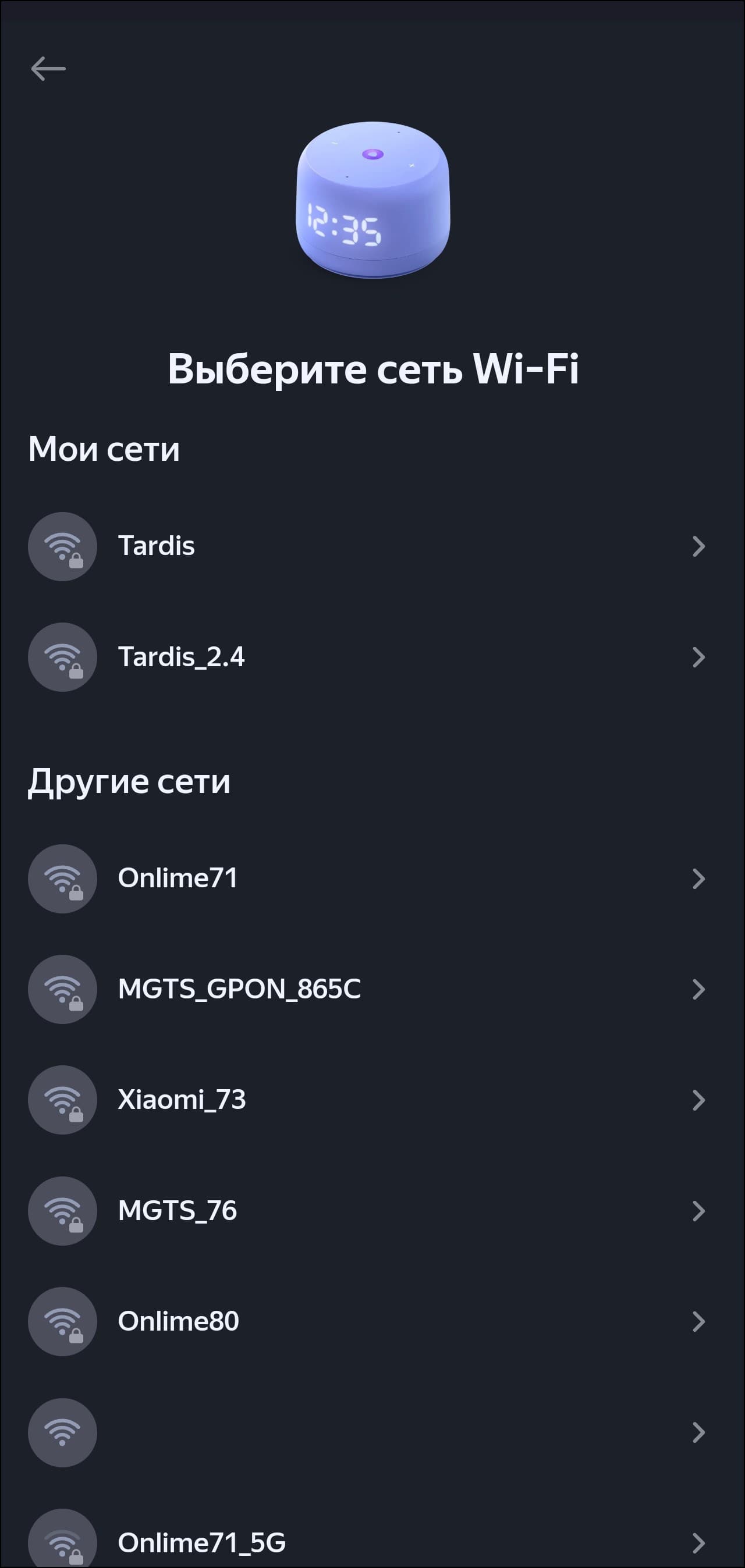The width and height of the screenshot is (745, 1568).
Task: Go back using the top arrow
Action: (48, 68)
